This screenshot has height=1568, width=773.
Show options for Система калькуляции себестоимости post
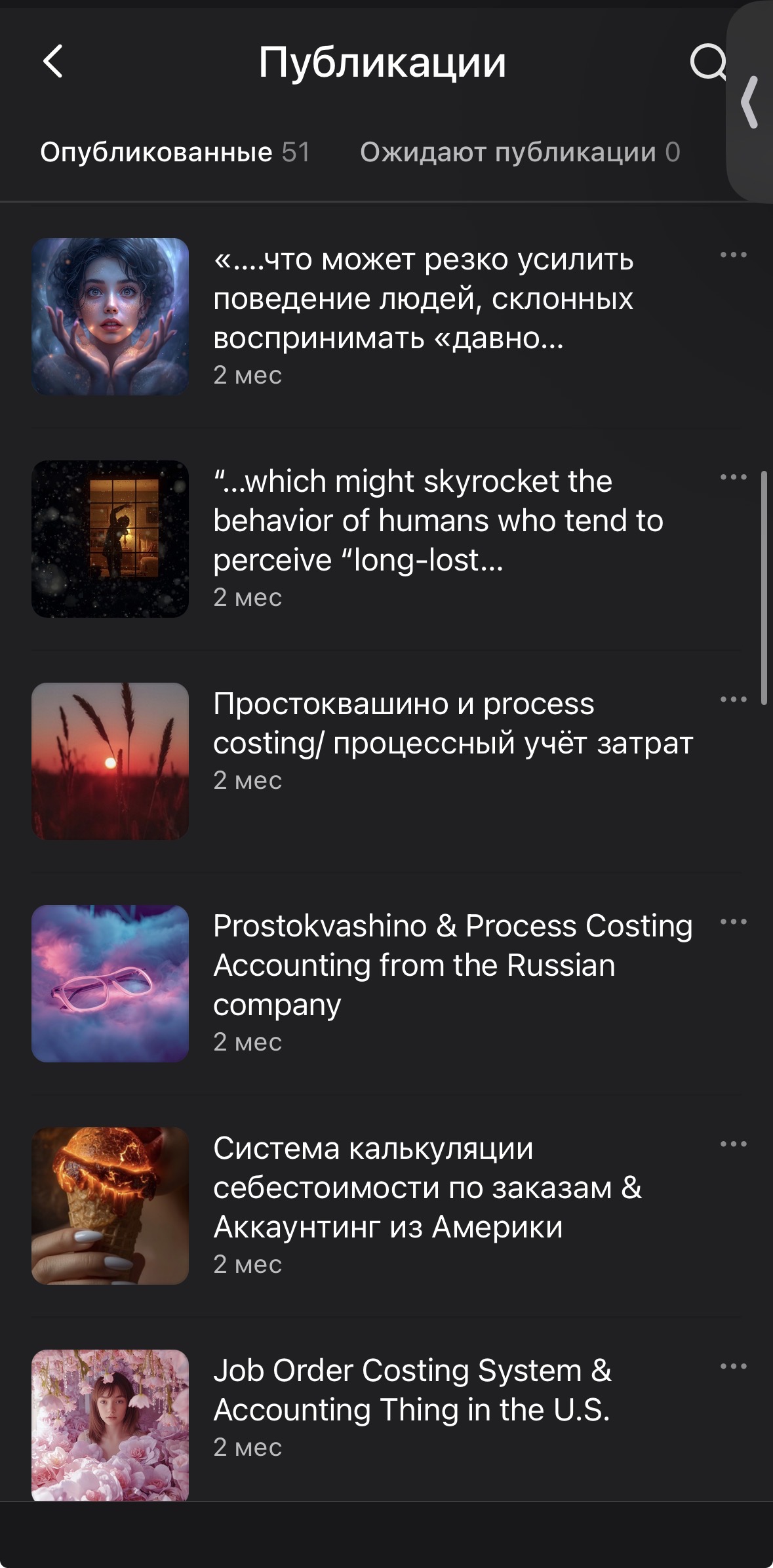tap(733, 1144)
